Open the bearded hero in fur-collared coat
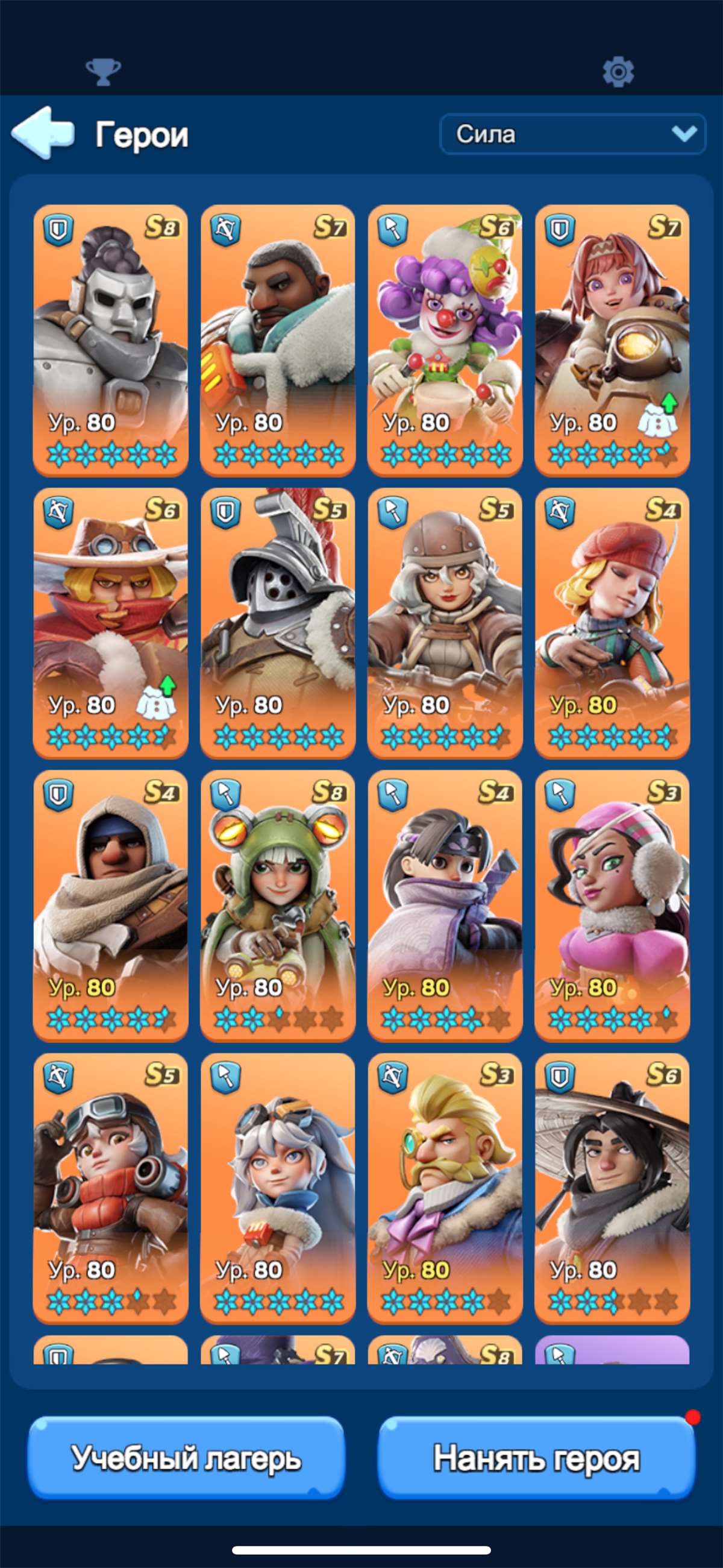This screenshot has height=1568, width=723. tap(278, 339)
